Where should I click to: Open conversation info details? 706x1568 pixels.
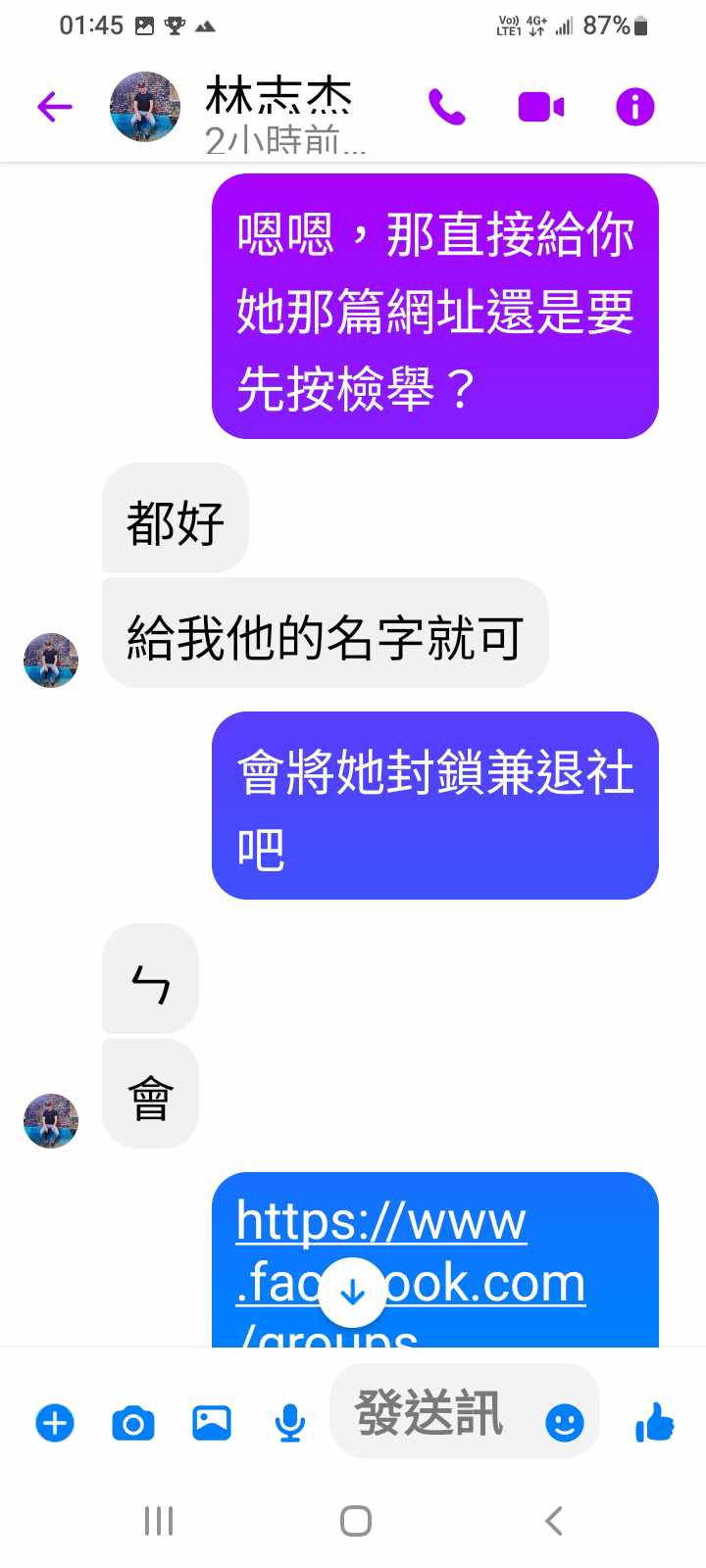pyautogui.click(x=634, y=107)
